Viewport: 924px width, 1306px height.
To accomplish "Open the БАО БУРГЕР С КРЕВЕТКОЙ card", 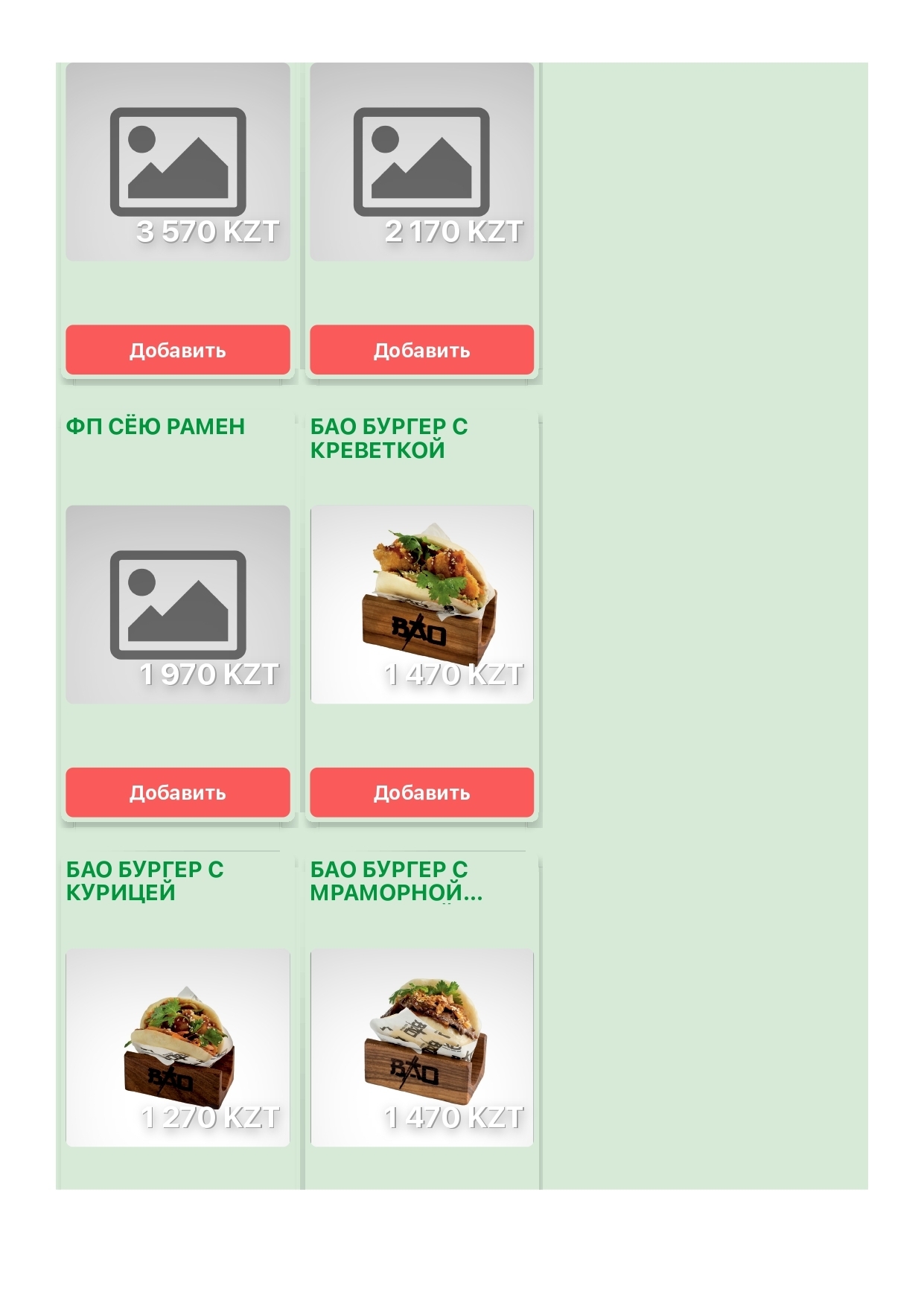I will tap(421, 604).
